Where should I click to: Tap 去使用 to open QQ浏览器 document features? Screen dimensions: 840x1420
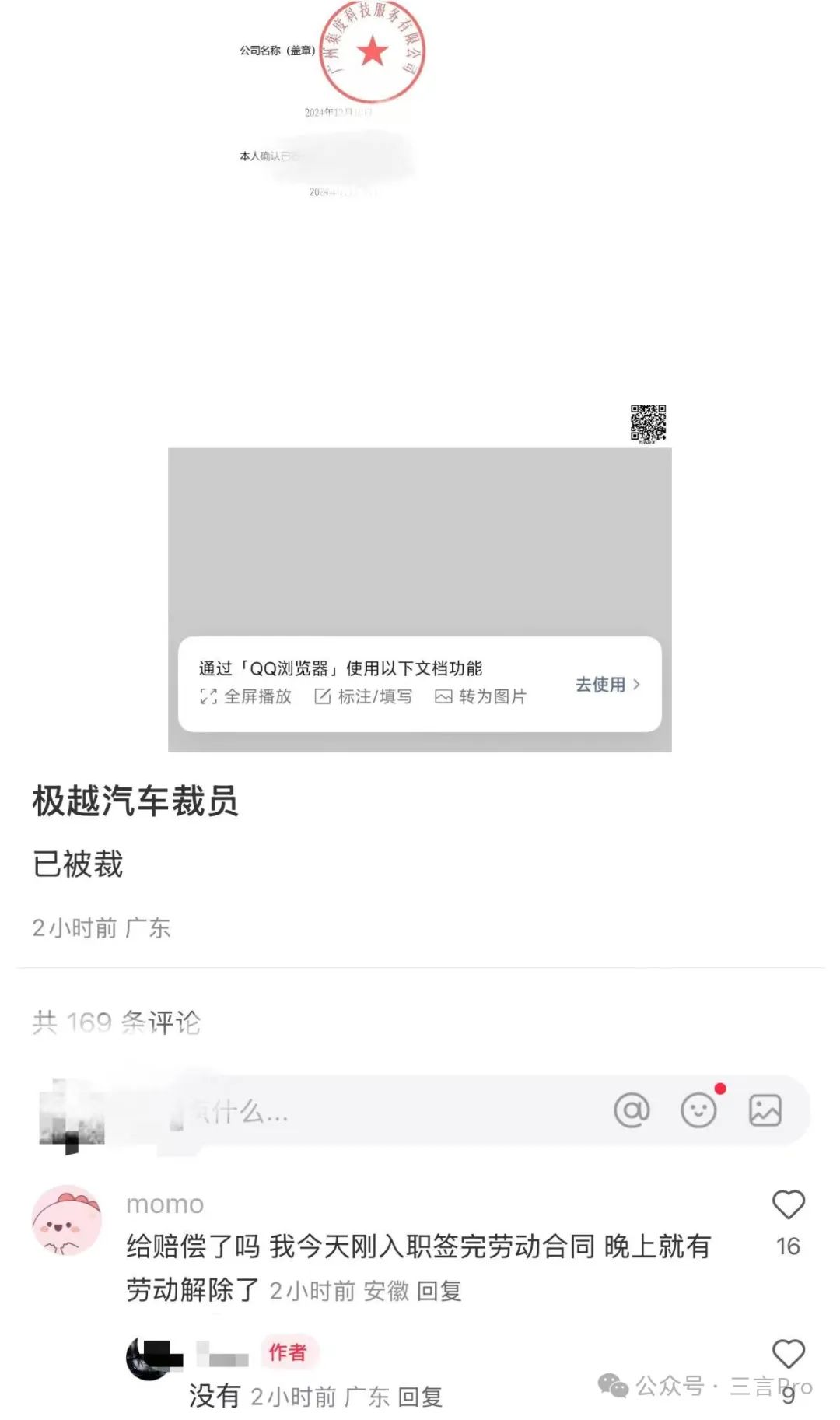[599, 686]
